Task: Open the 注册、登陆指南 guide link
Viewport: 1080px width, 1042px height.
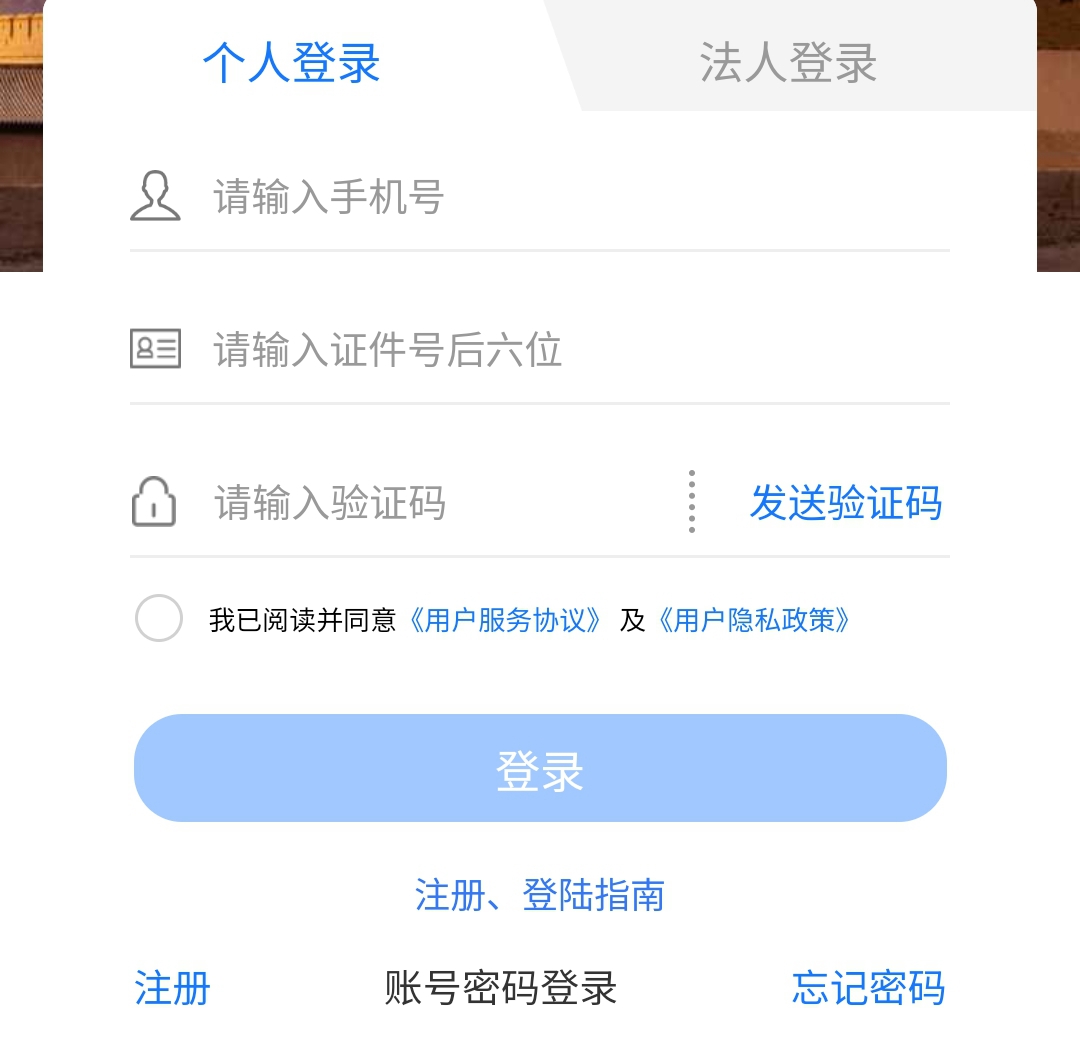Action: click(x=540, y=894)
